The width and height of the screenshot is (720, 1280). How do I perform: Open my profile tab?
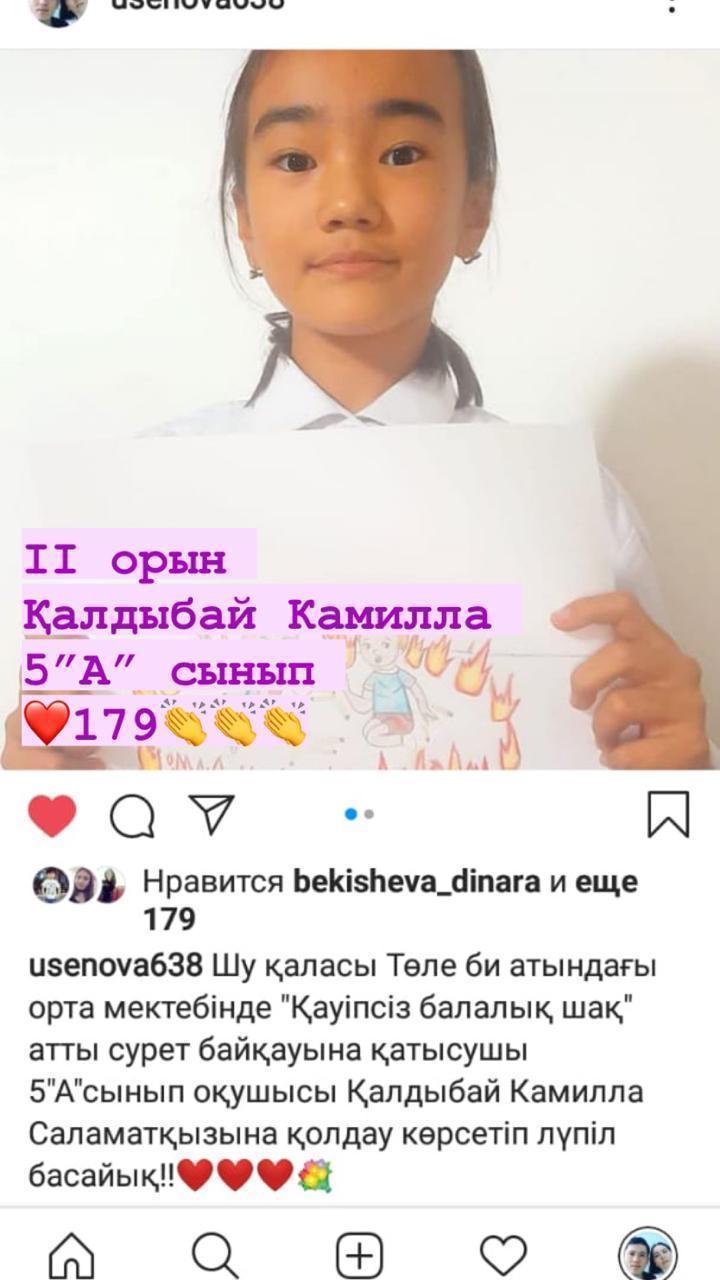647,1253
